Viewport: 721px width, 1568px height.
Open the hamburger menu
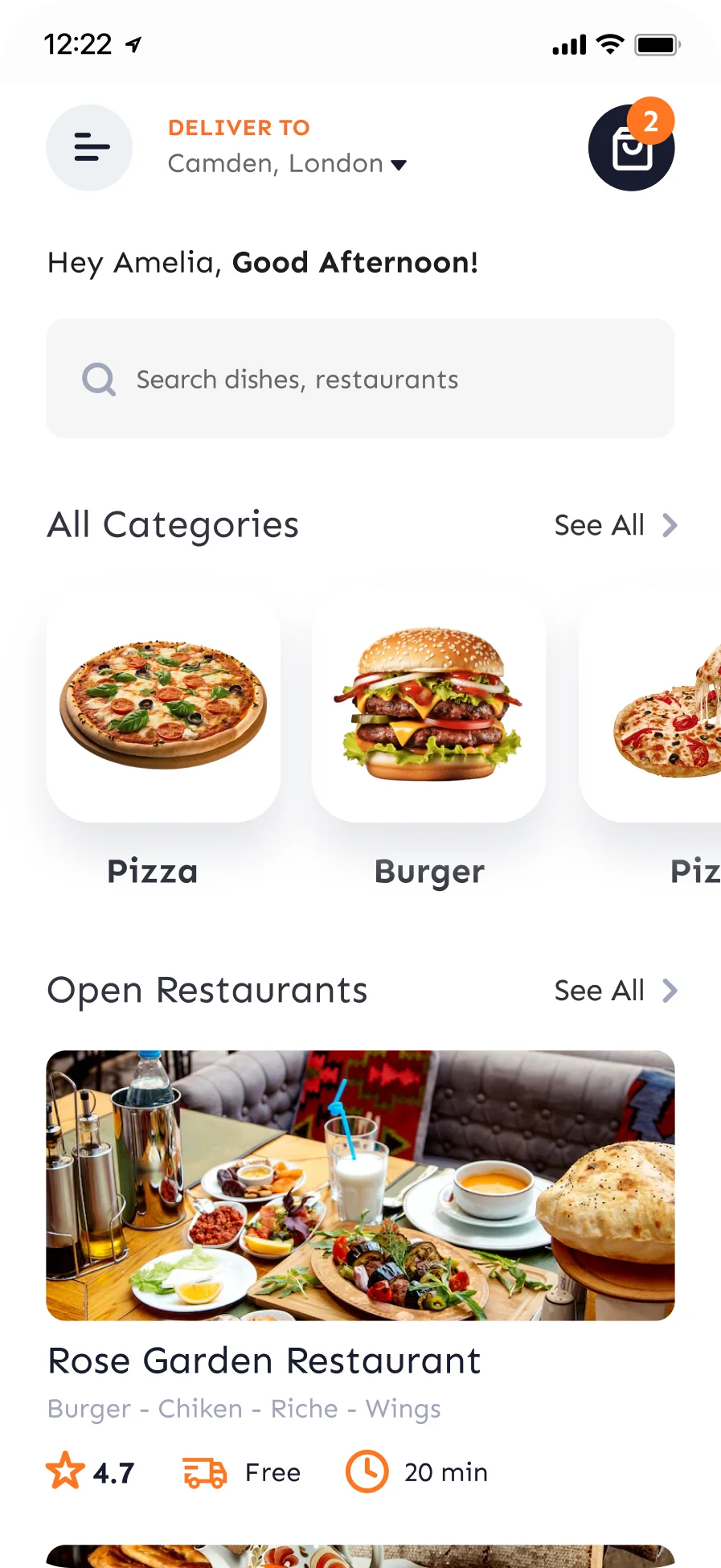click(x=89, y=148)
